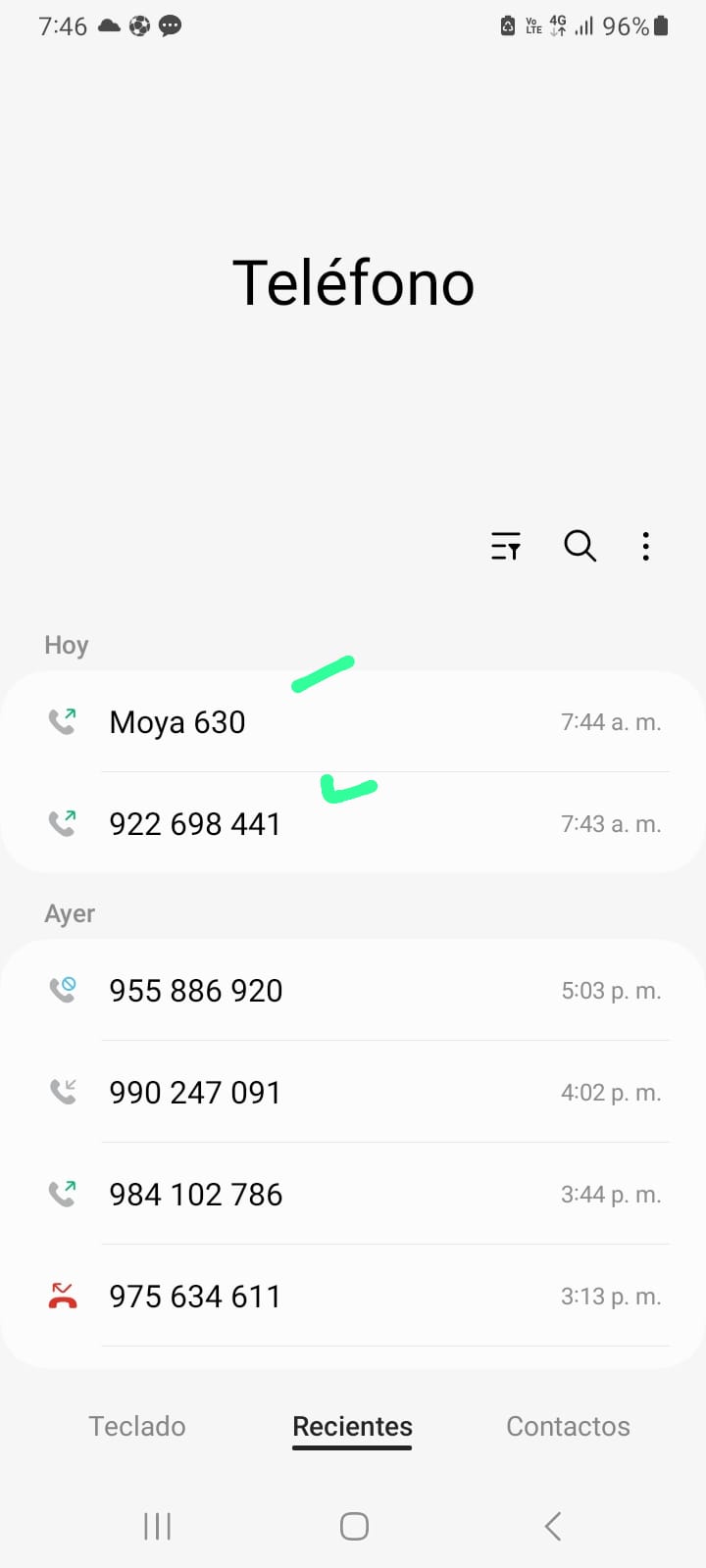Open call entry for 955 886 920
This screenshot has height=1568, width=706.
tap(353, 991)
